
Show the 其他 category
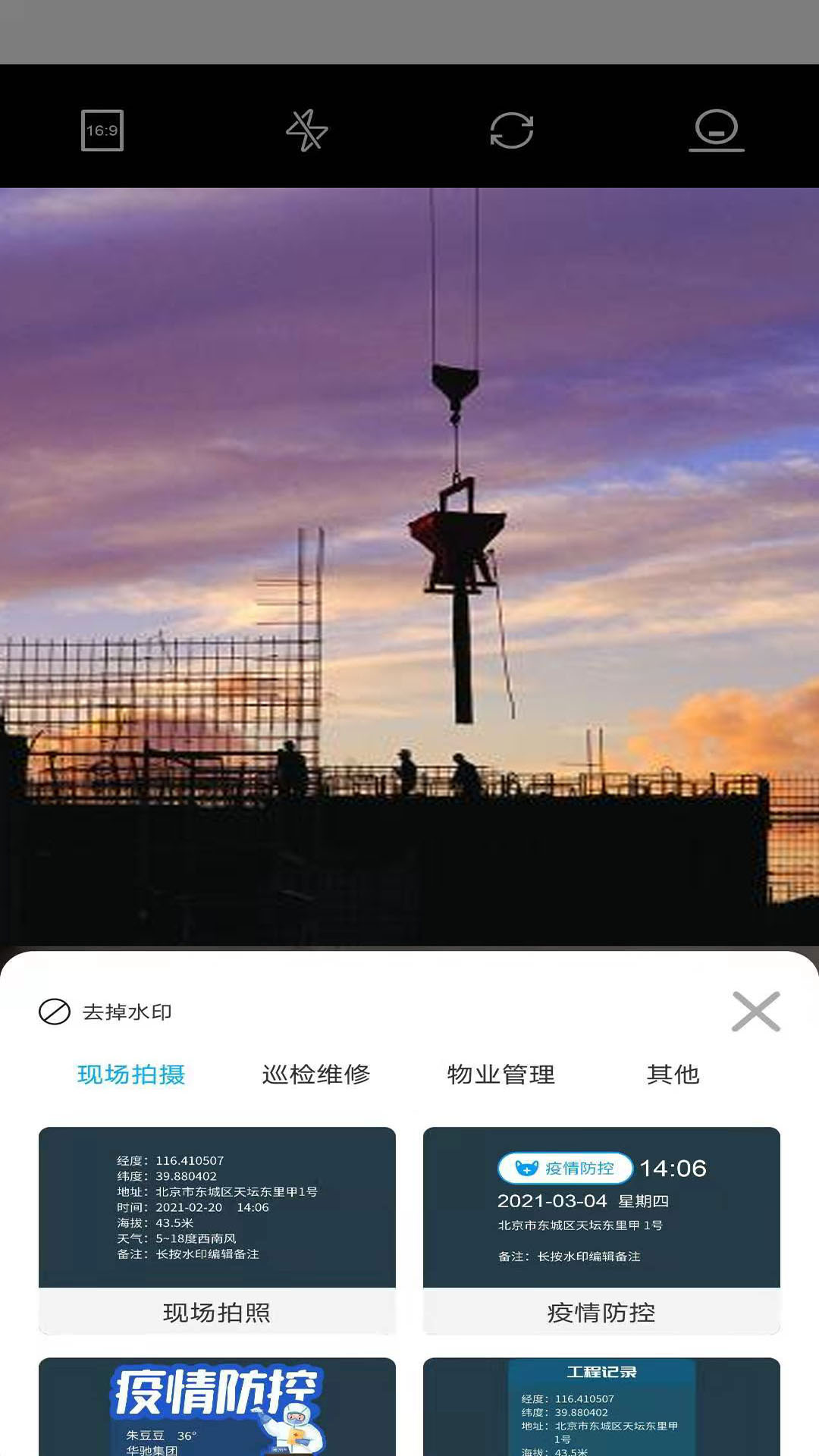pyautogui.click(x=673, y=1075)
